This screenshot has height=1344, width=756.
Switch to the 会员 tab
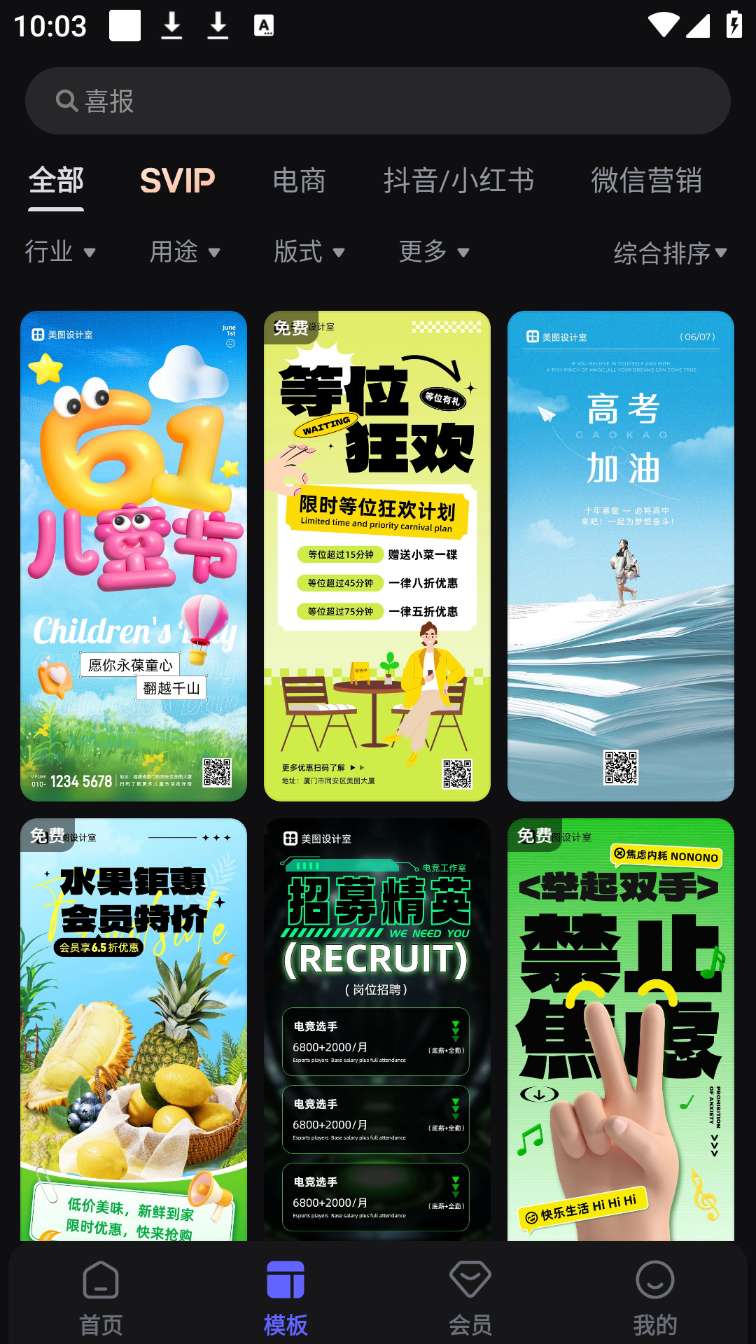click(470, 1297)
